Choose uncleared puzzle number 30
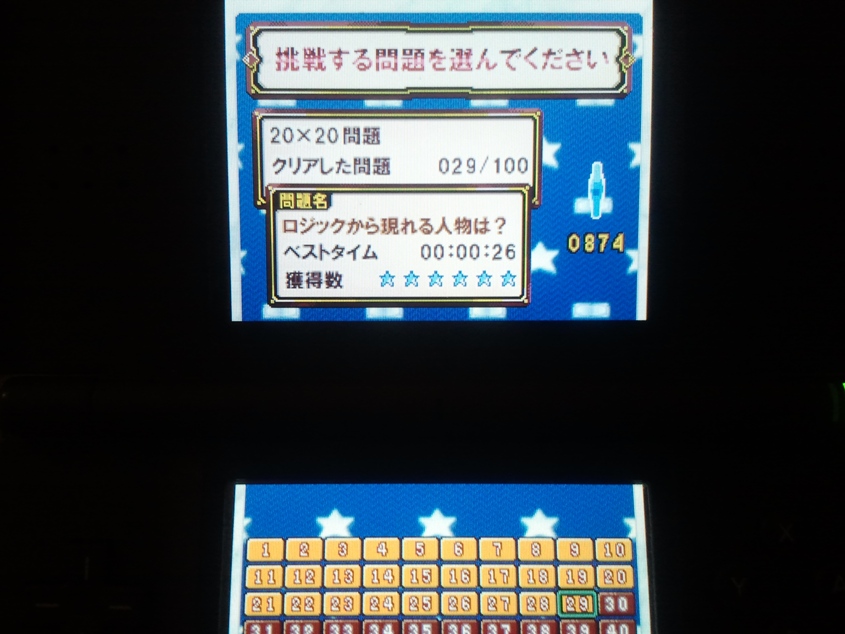Image resolution: width=845 pixels, height=634 pixels. 615,604
